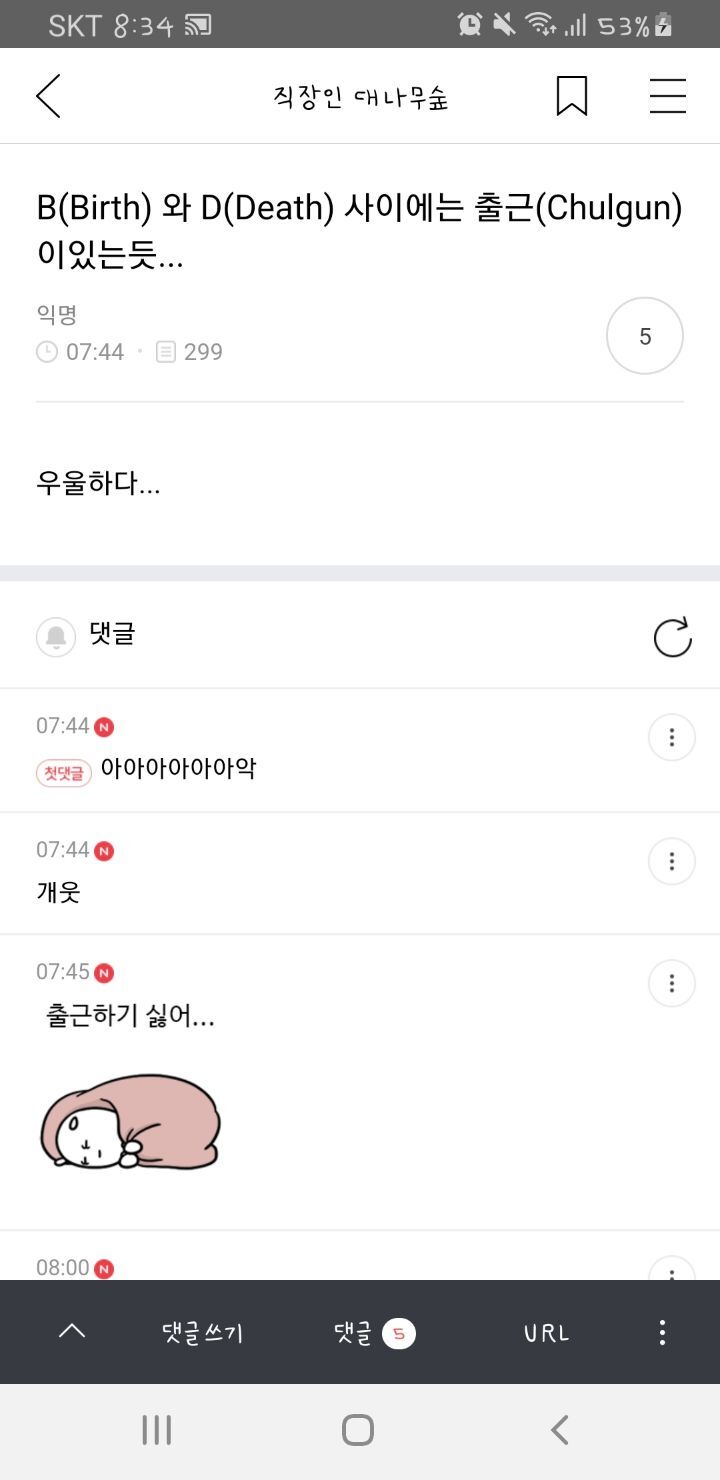Open options for the 아아아아아아악 comment
This screenshot has height=1480, width=720.
[672, 738]
